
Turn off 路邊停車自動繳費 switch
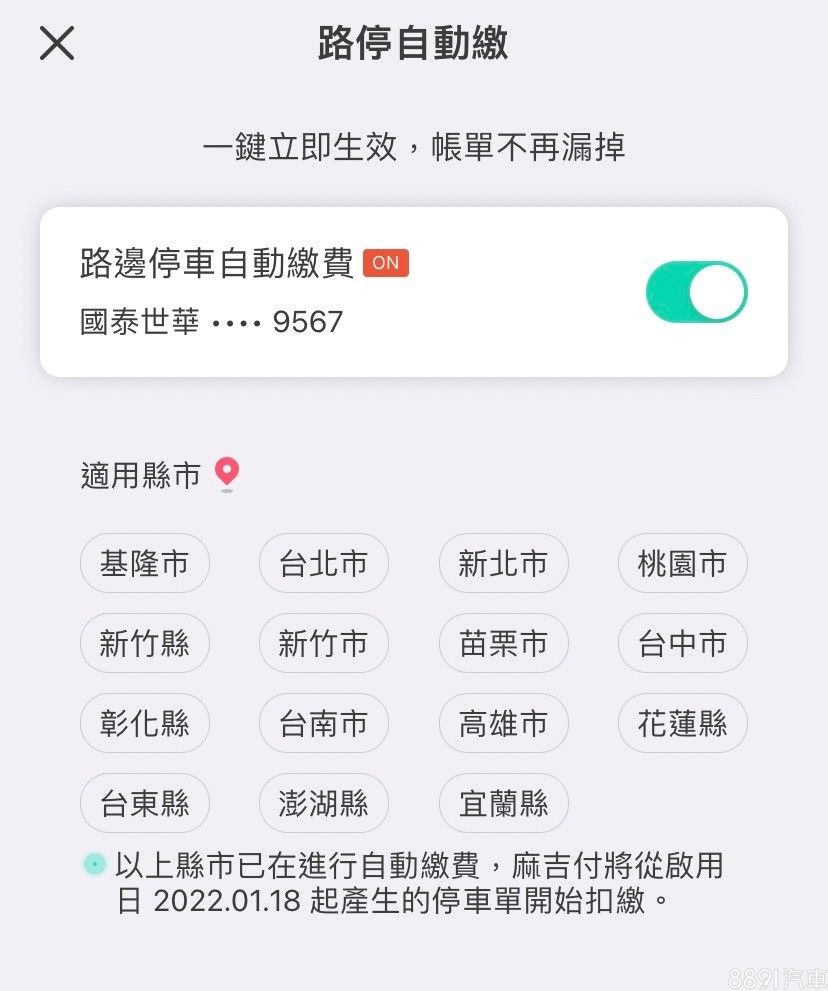(x=697, y=292)
